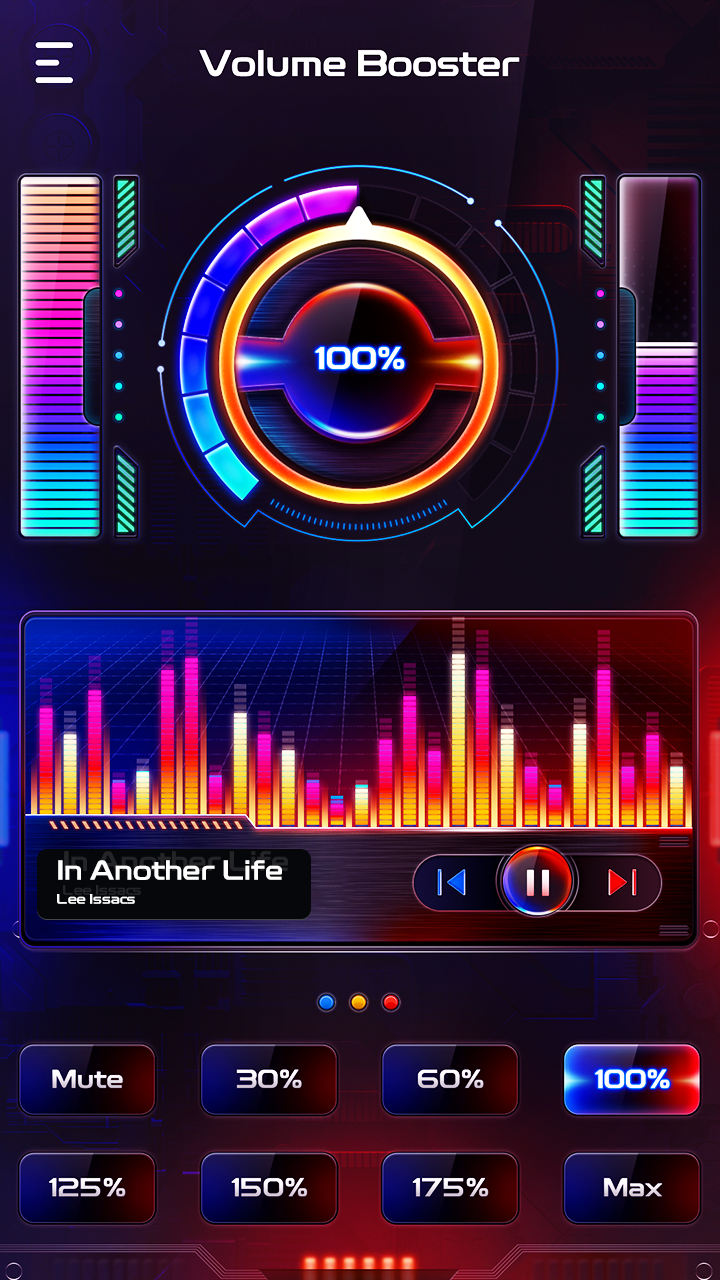Open the hamburger menu

(x=55, y=63)
